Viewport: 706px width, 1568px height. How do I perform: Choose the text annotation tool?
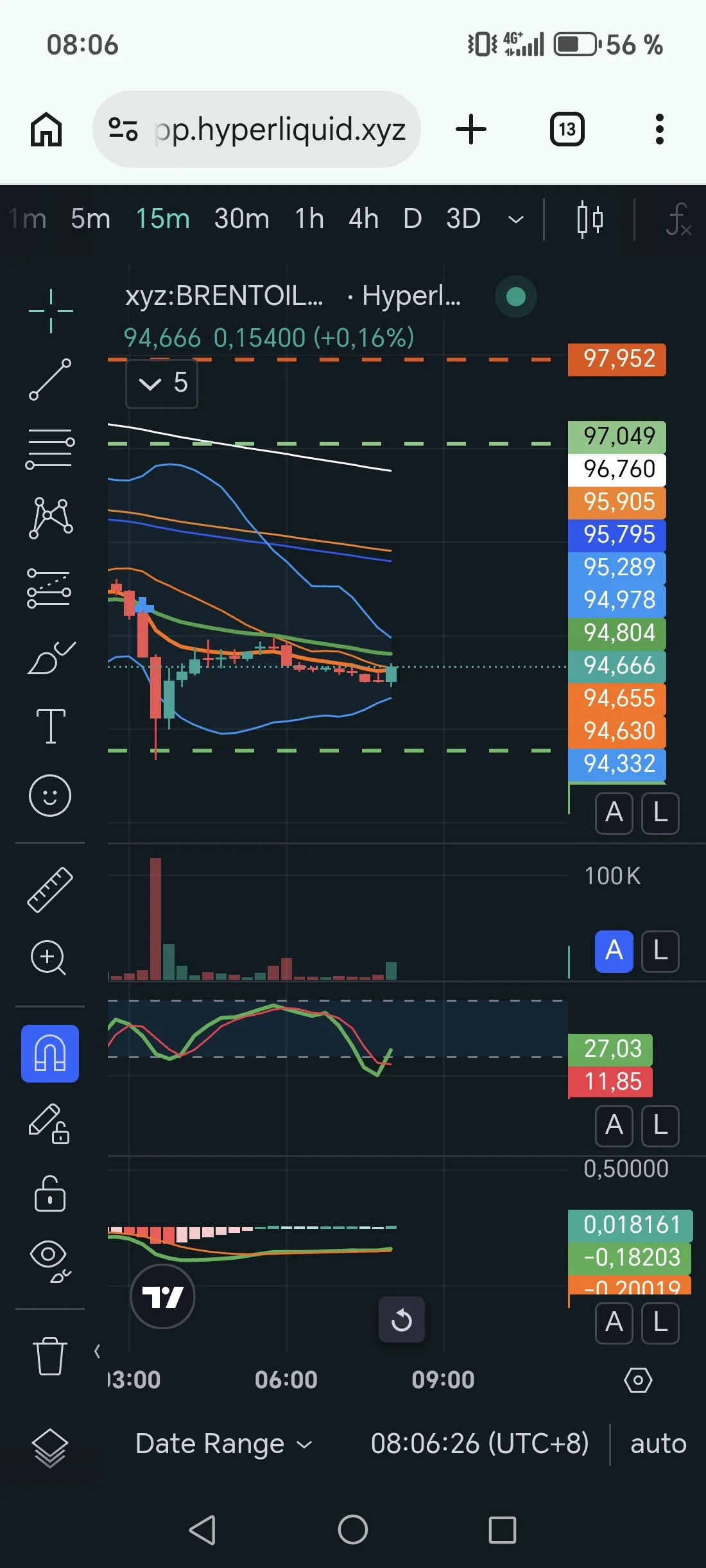pos(51,726)
